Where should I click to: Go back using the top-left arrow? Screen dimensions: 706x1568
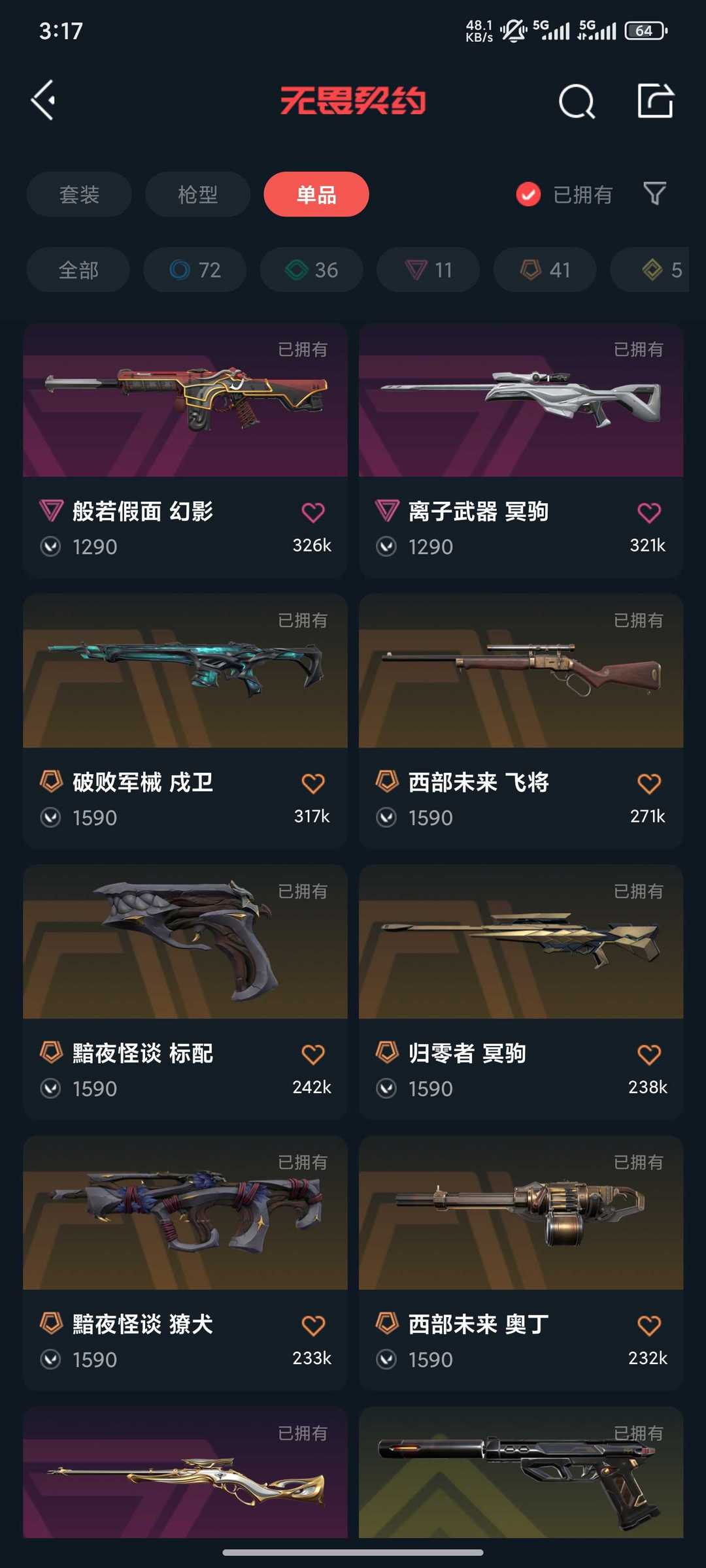(44, 101)
